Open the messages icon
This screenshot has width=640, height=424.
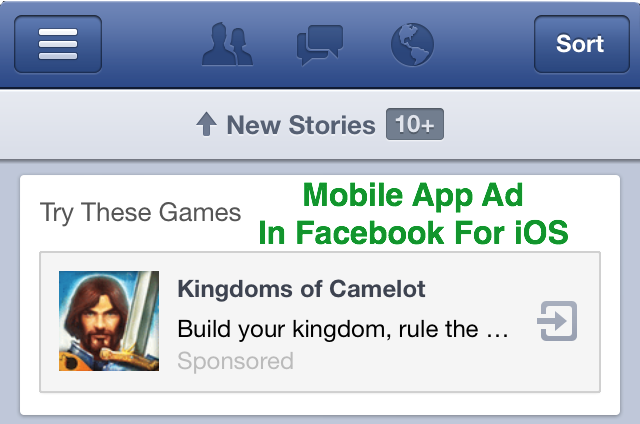(319, 44)
